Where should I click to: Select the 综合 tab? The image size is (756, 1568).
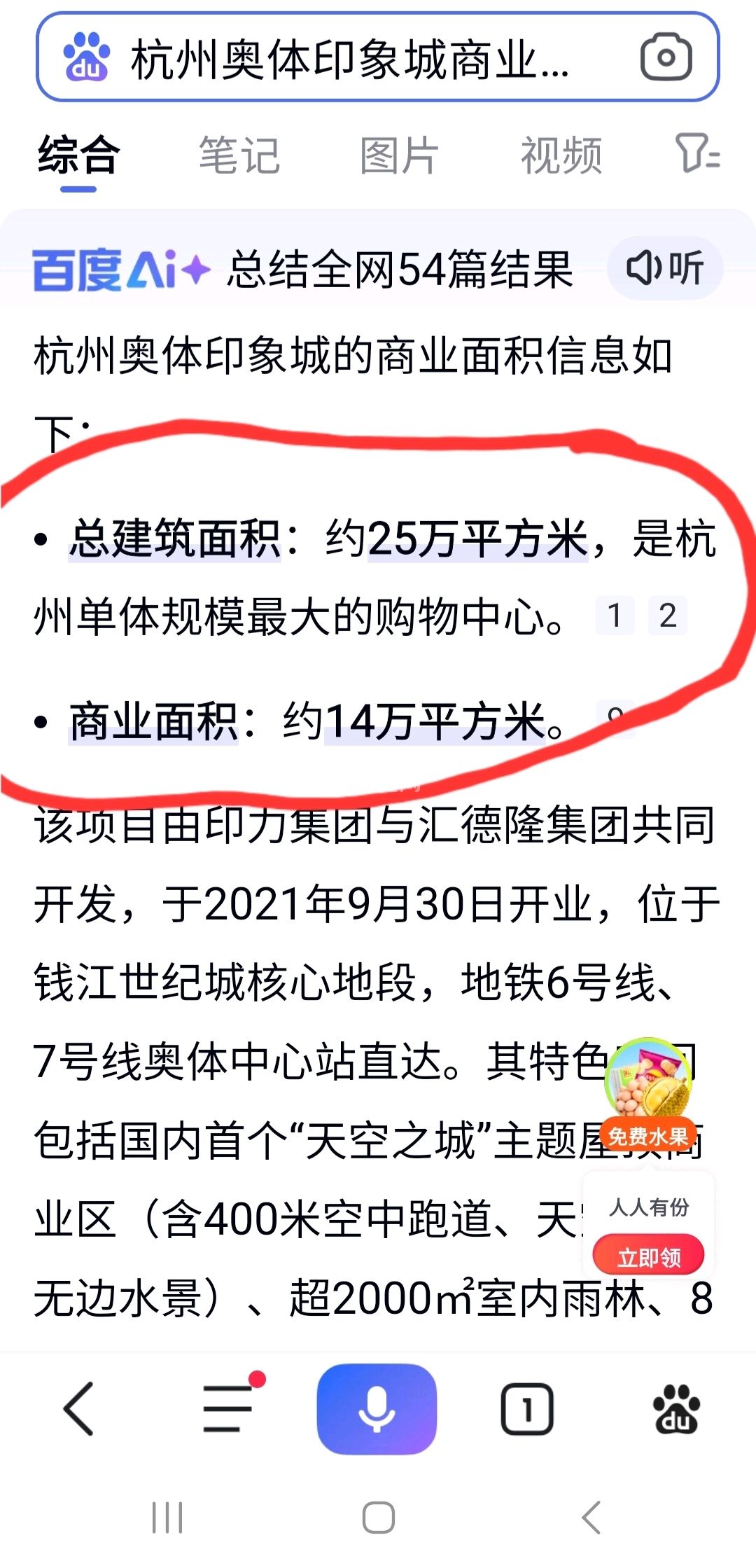tap(78, 155)
